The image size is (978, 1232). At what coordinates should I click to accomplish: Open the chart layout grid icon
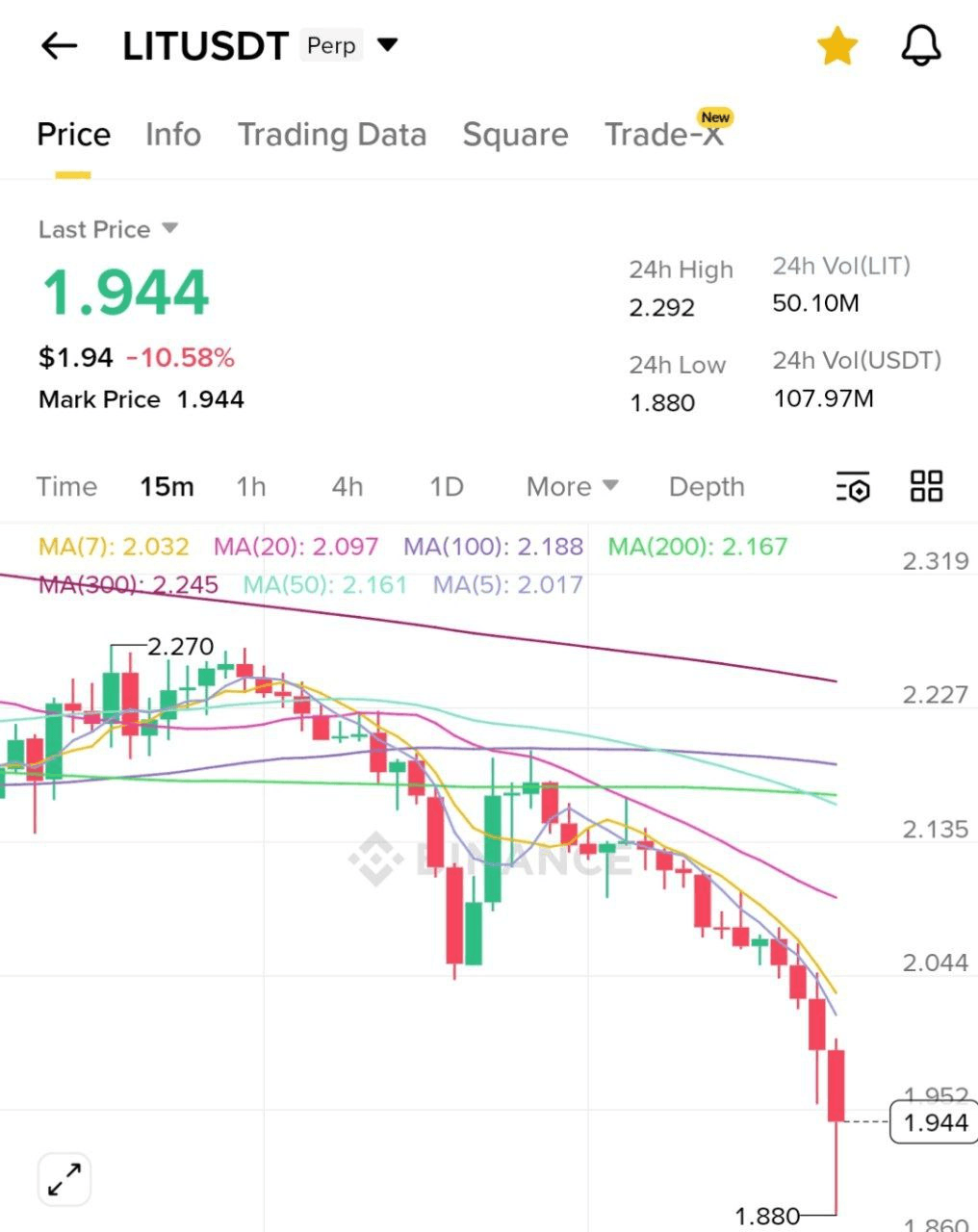(x=926, y=486)
